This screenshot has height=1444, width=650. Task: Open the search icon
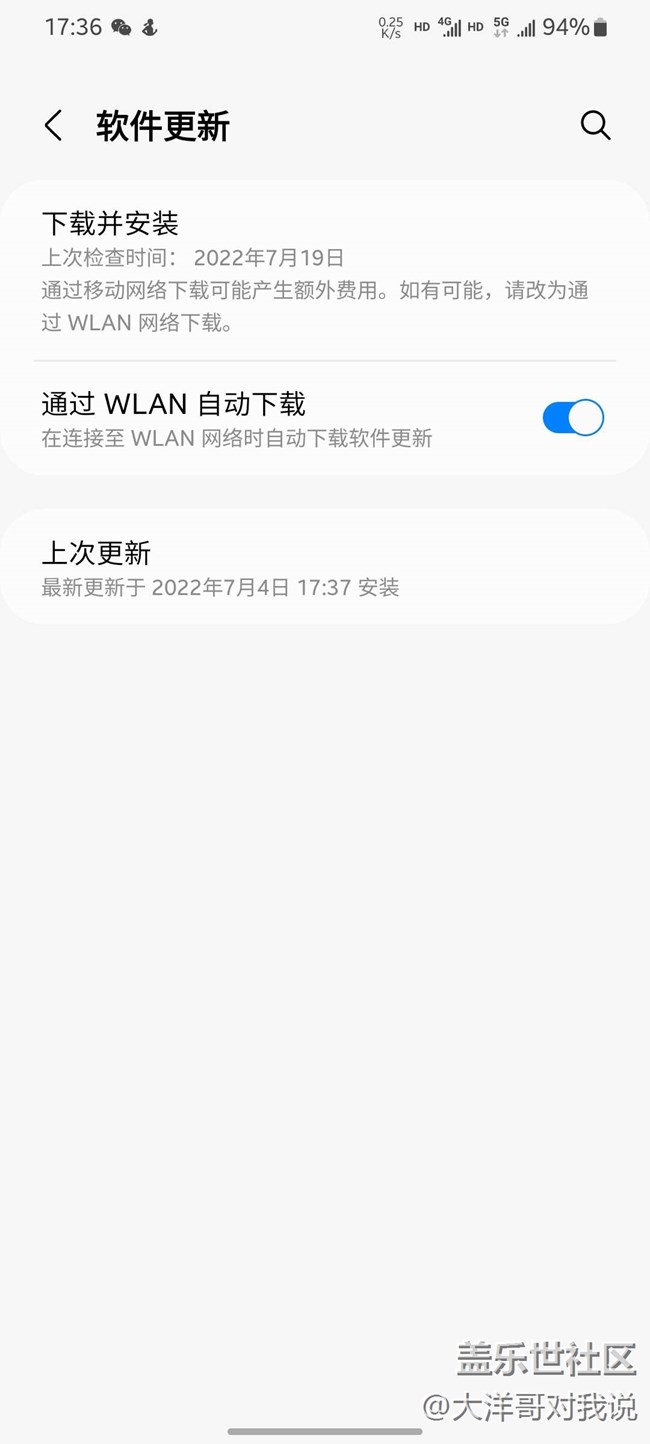595,126
